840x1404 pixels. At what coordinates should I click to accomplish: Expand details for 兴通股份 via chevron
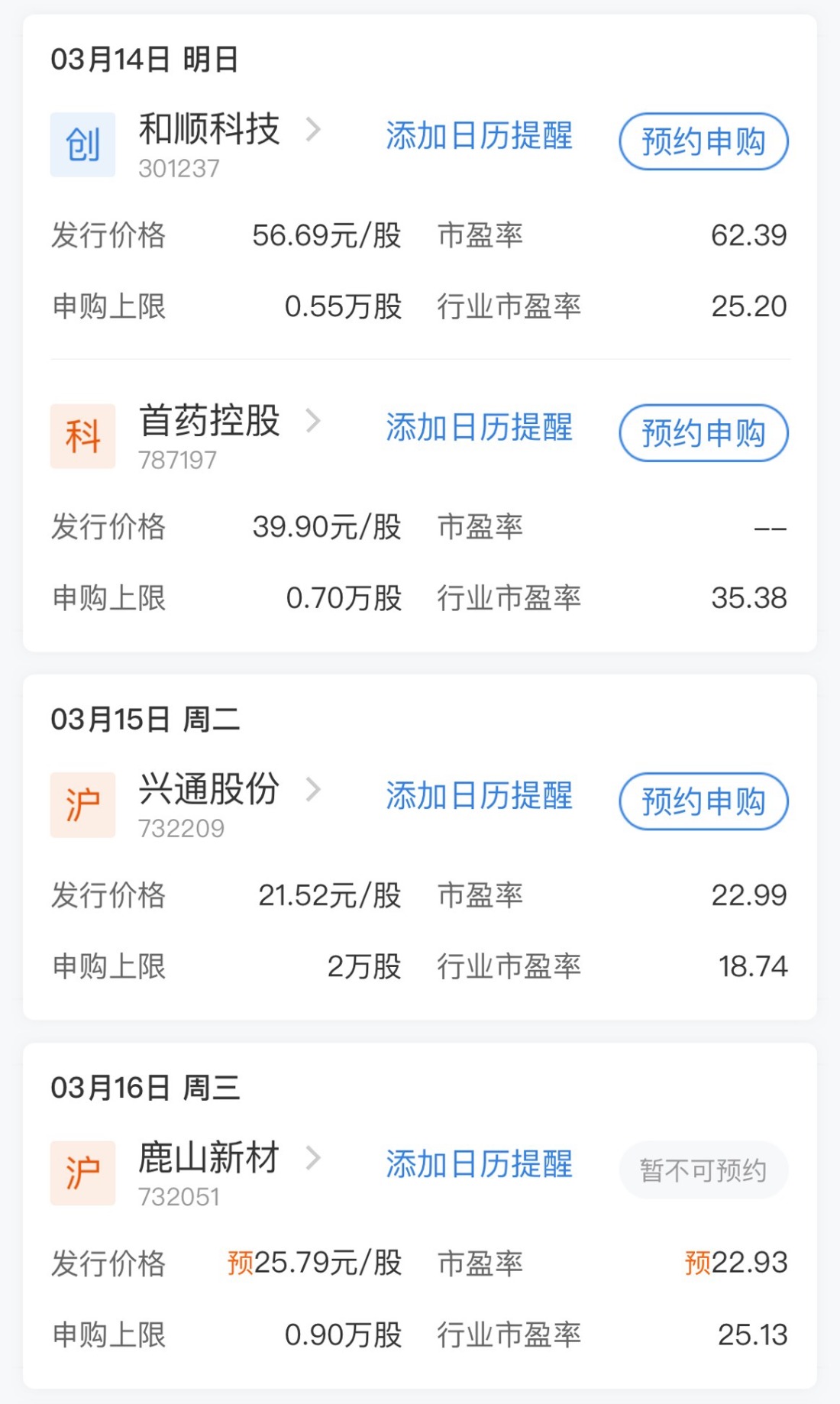click(313, 791)
